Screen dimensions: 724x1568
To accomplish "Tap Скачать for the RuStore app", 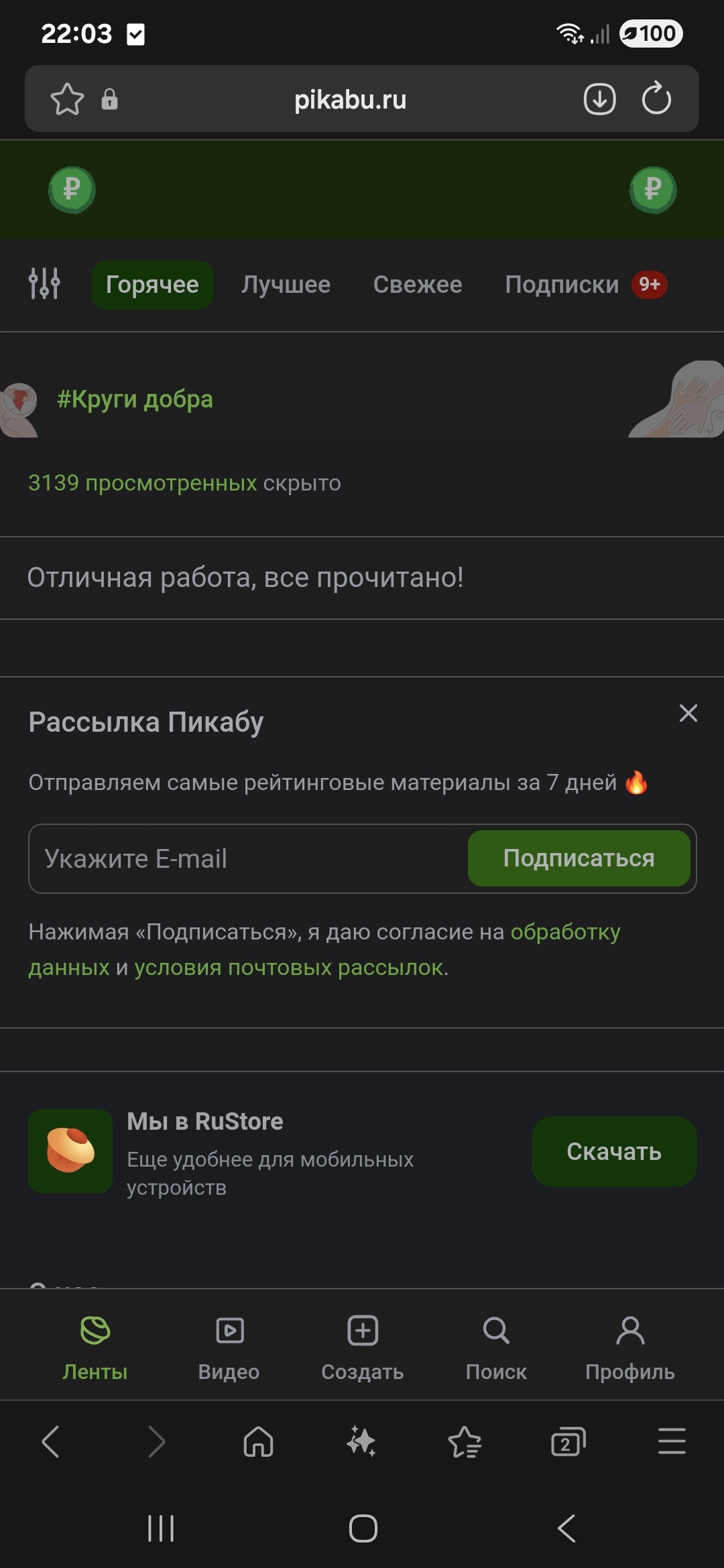I will point(613,1151).
